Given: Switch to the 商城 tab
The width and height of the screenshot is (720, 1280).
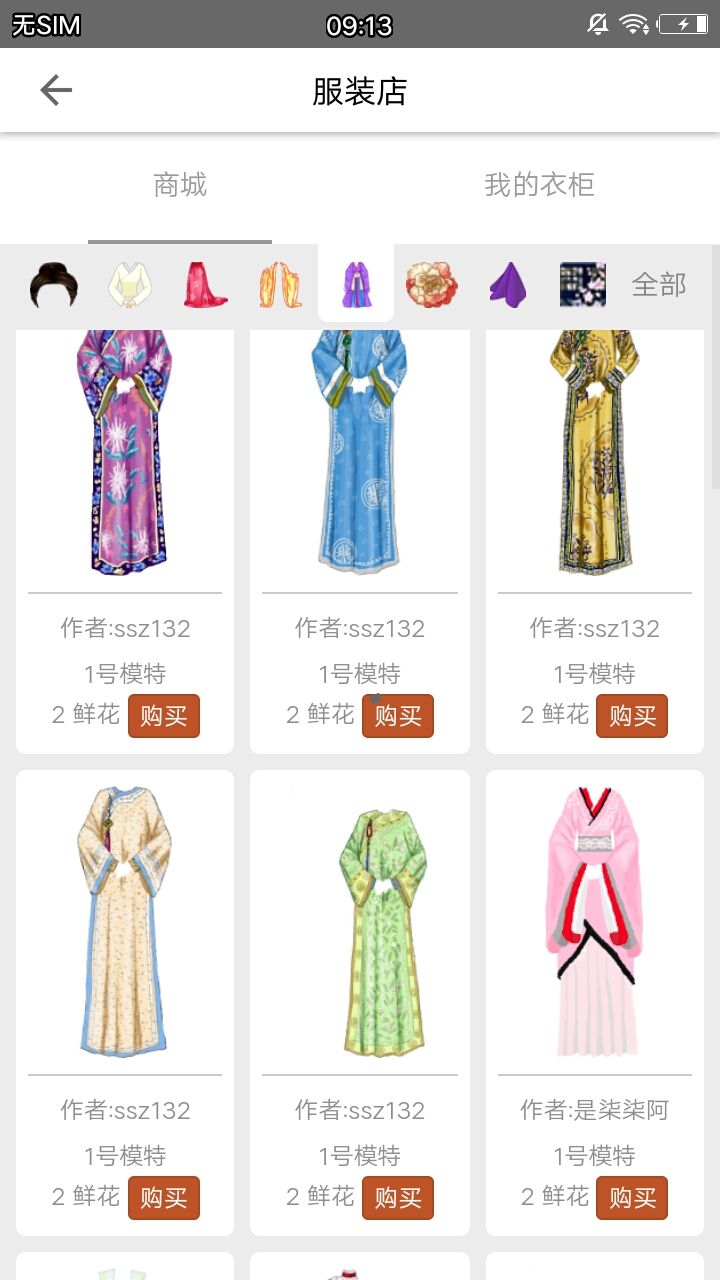Looking at the screenshot, I should click(x=180, y=186).
